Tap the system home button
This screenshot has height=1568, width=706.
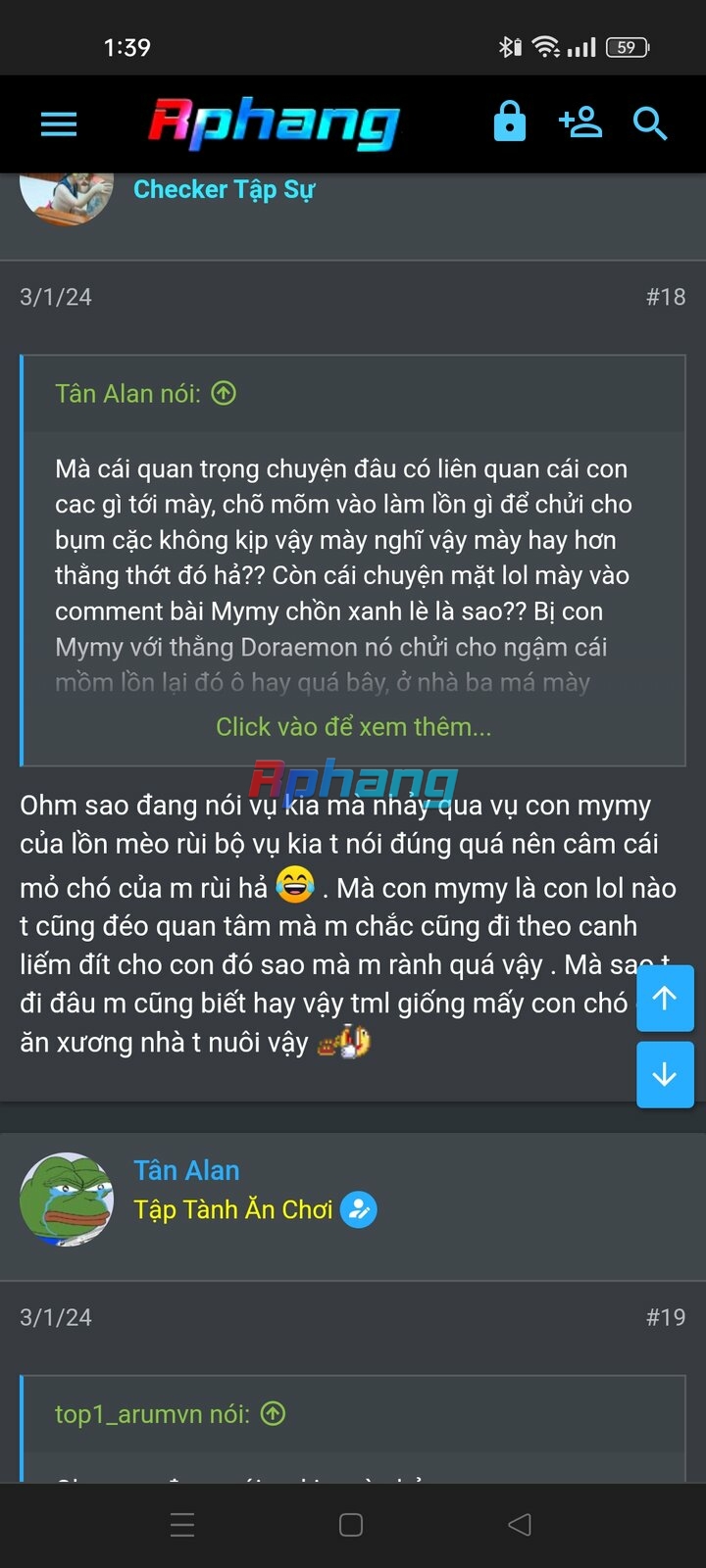tap(351, 1525)
